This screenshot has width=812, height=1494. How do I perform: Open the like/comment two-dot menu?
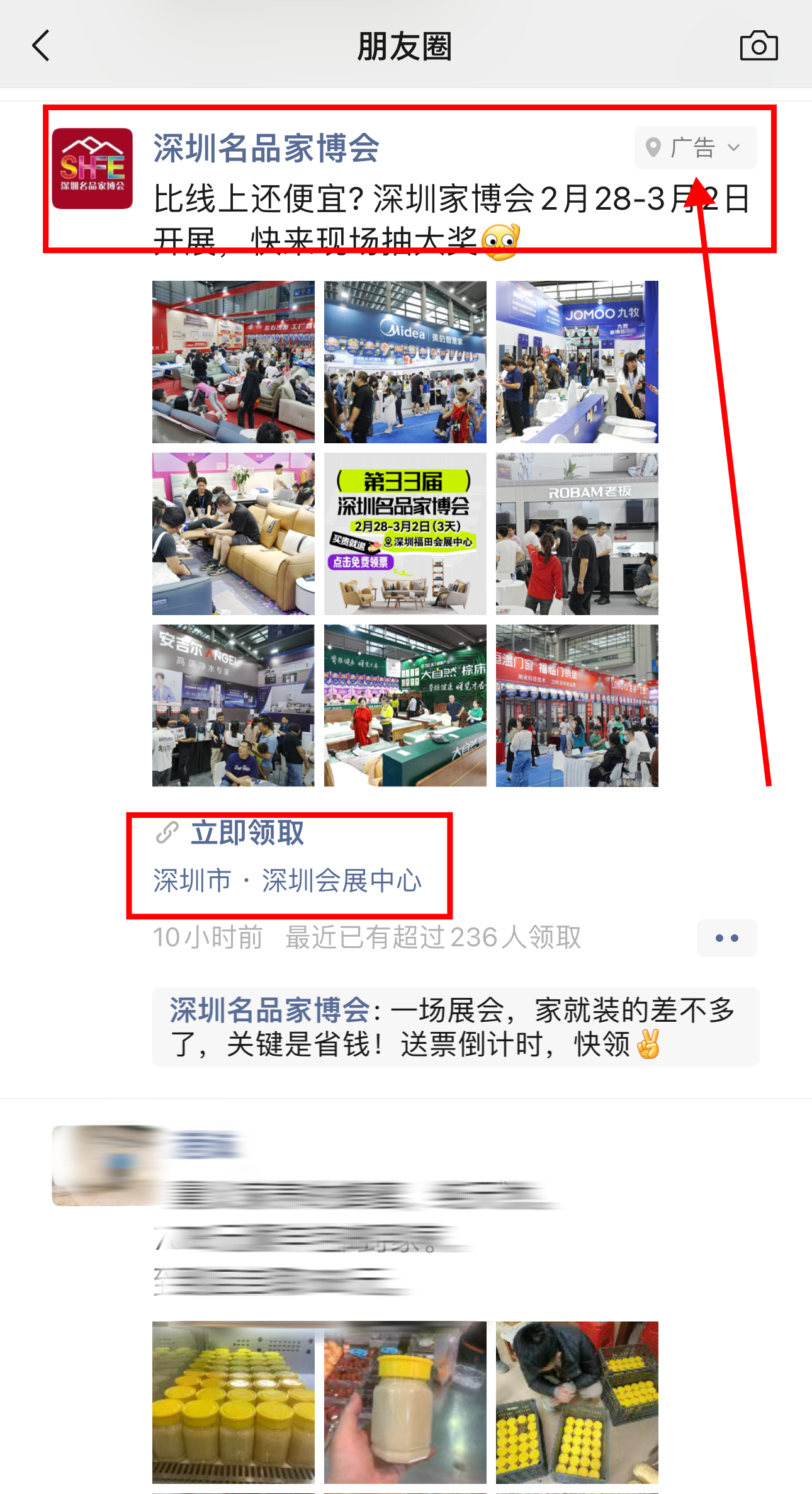[x=726, y=938]
